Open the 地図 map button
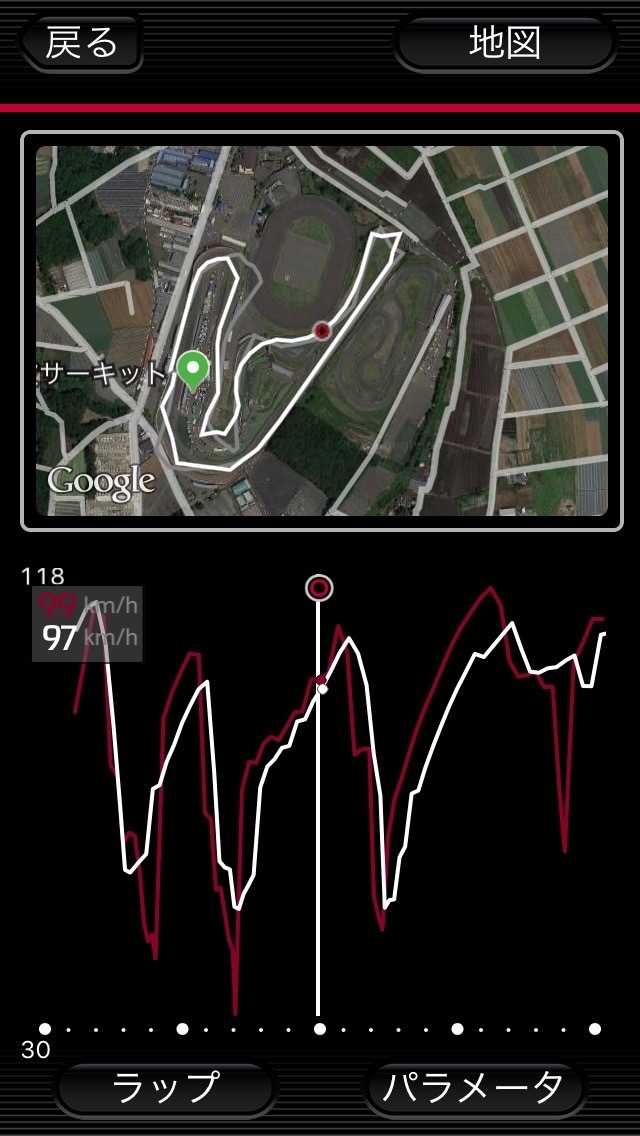Screen dimensions: 640x1136 point(505,43)
